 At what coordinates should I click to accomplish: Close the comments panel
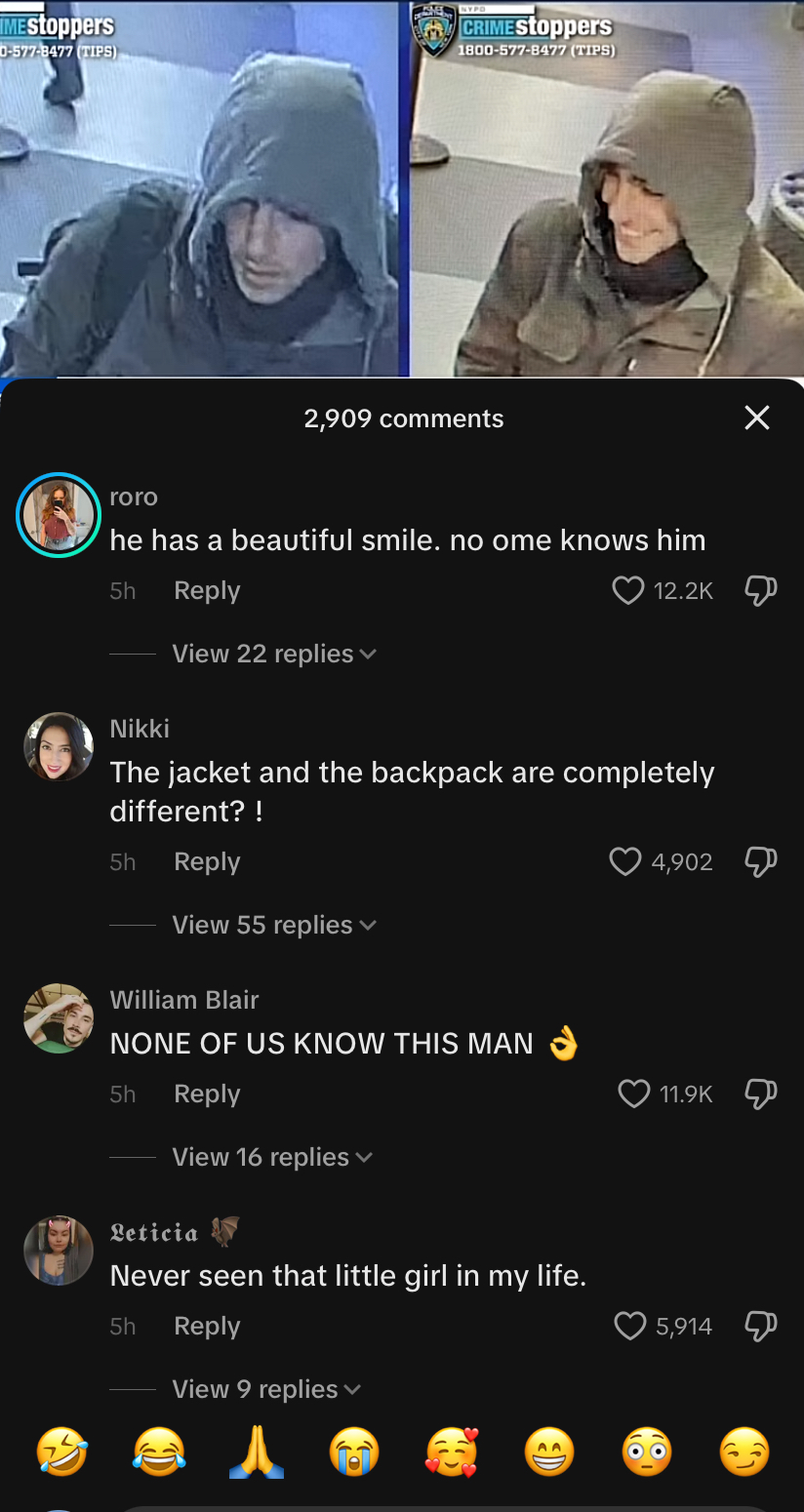click(757, 418)
